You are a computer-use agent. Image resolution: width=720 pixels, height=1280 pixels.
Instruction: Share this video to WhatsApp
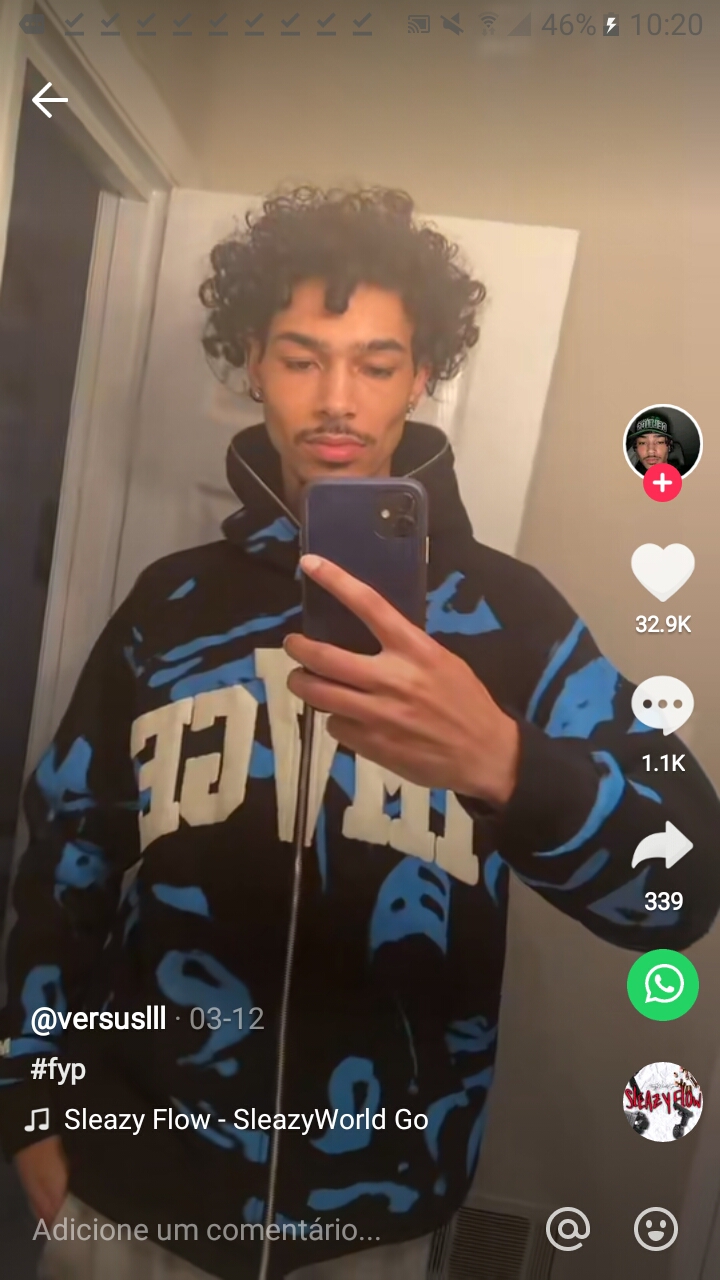pyautogui.click(x=663, y=985)
